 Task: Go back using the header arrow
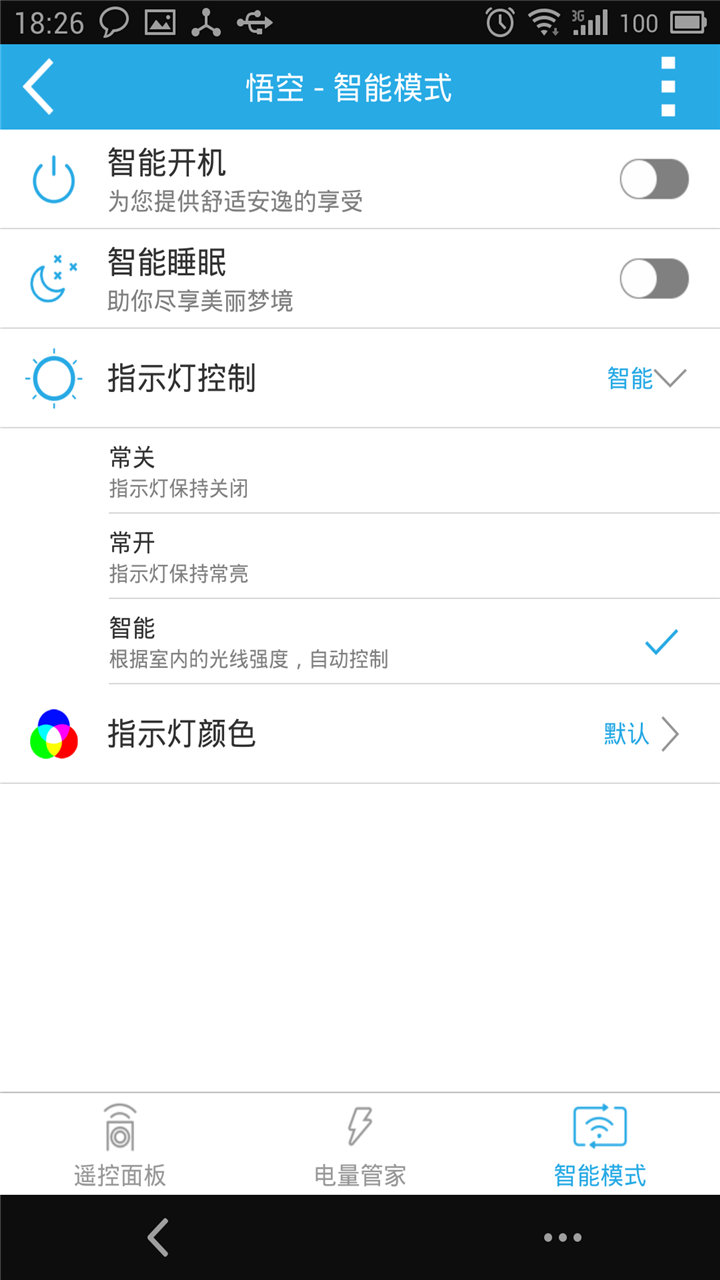click(x=39, y=87)
